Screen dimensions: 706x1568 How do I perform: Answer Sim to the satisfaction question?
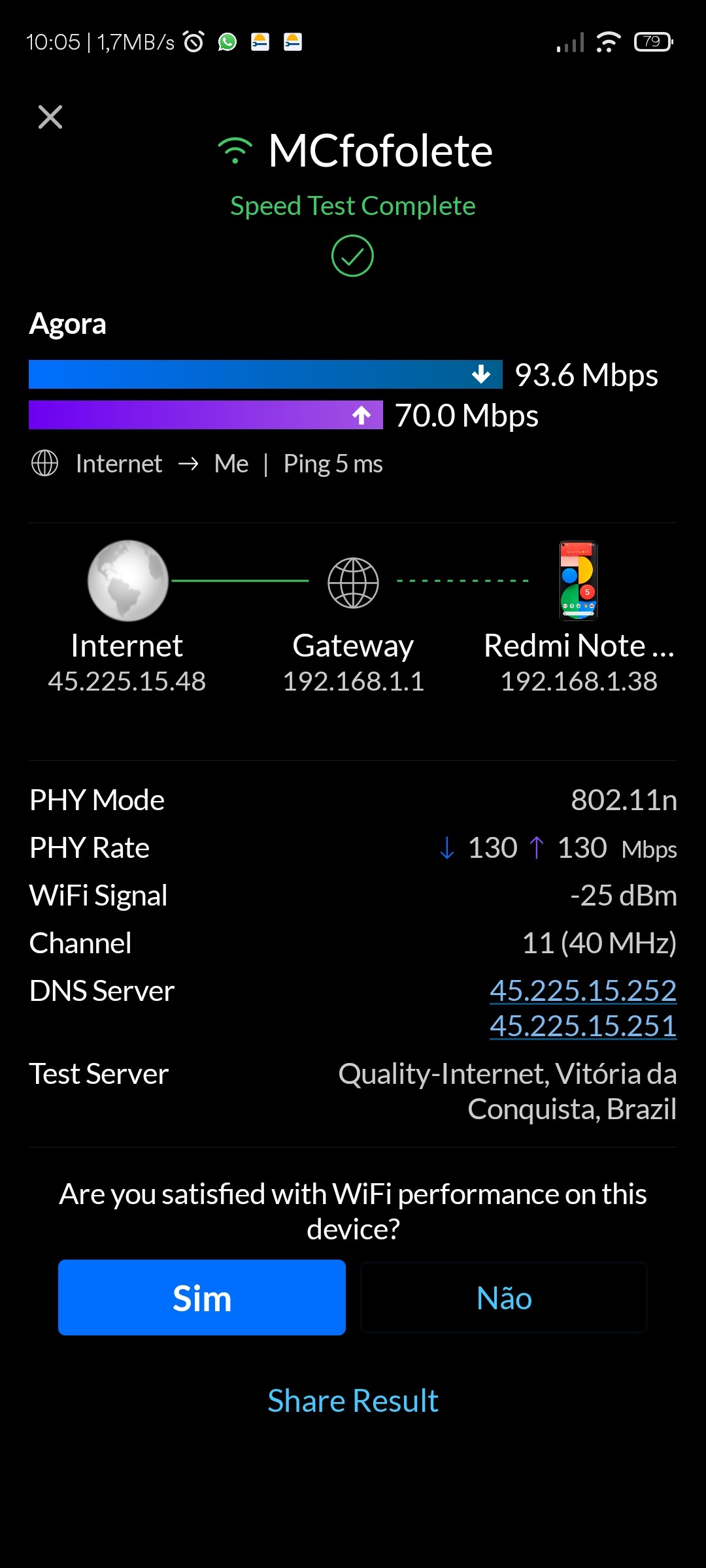202,1298
